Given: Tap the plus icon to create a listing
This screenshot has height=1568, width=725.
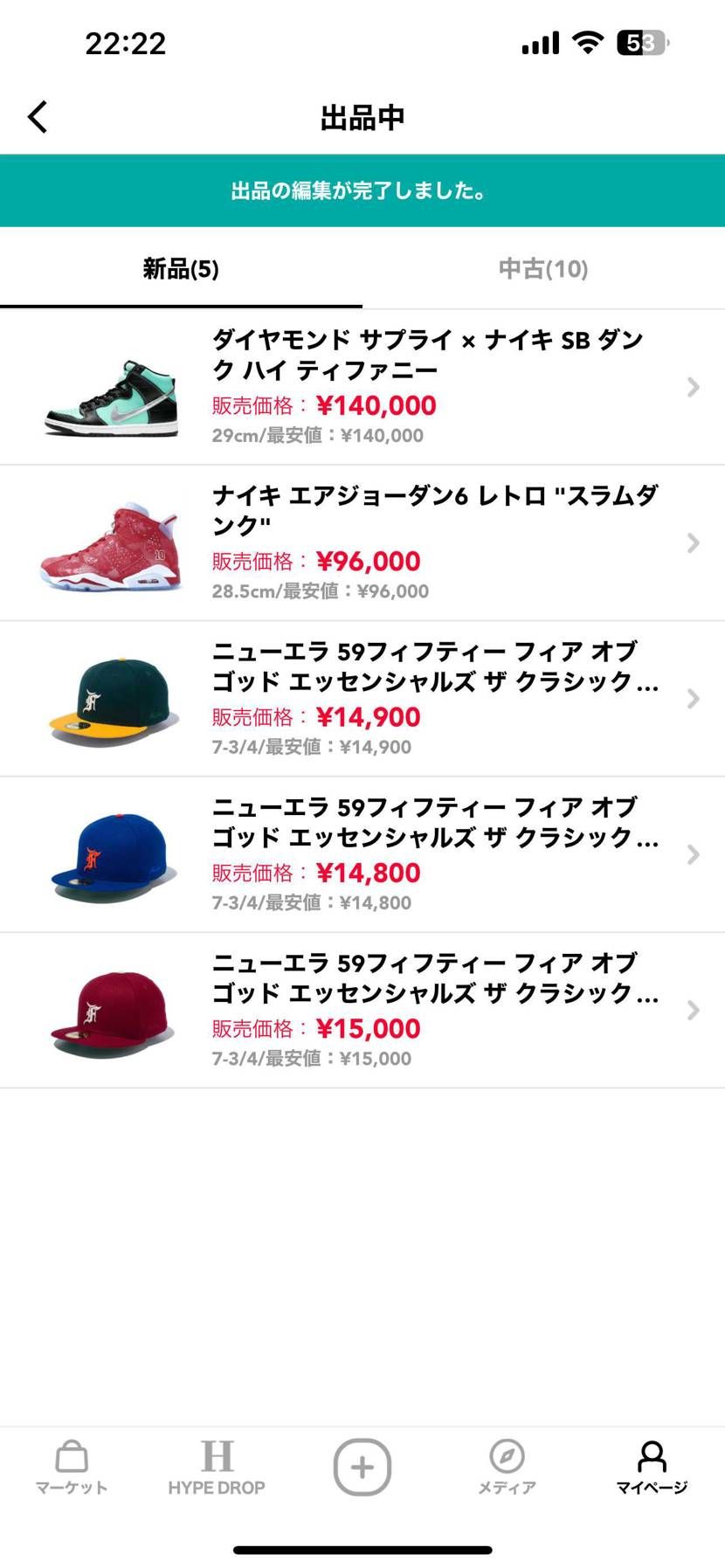Looking at the screenshot, I should (x=362, y=1468).
